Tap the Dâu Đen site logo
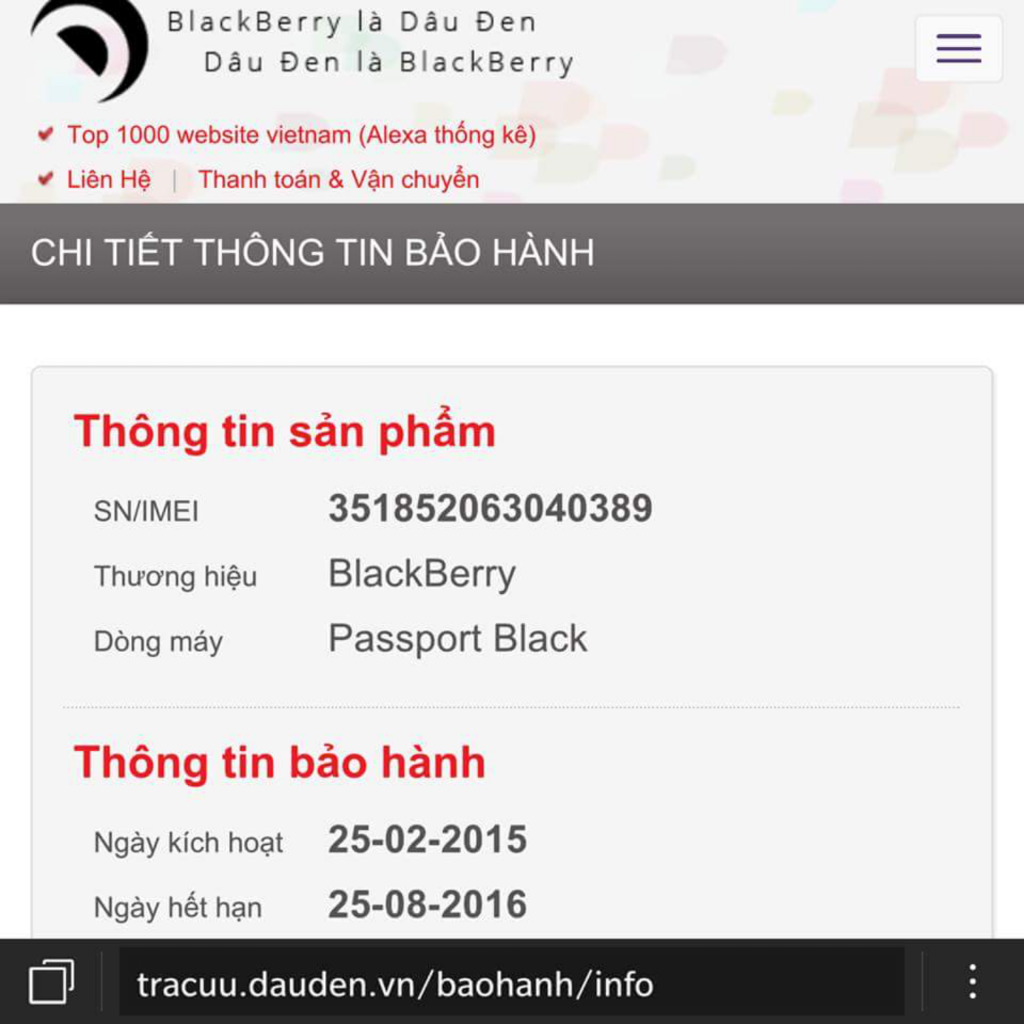Screen dimensions: 1024x1024 pos(90,45)
